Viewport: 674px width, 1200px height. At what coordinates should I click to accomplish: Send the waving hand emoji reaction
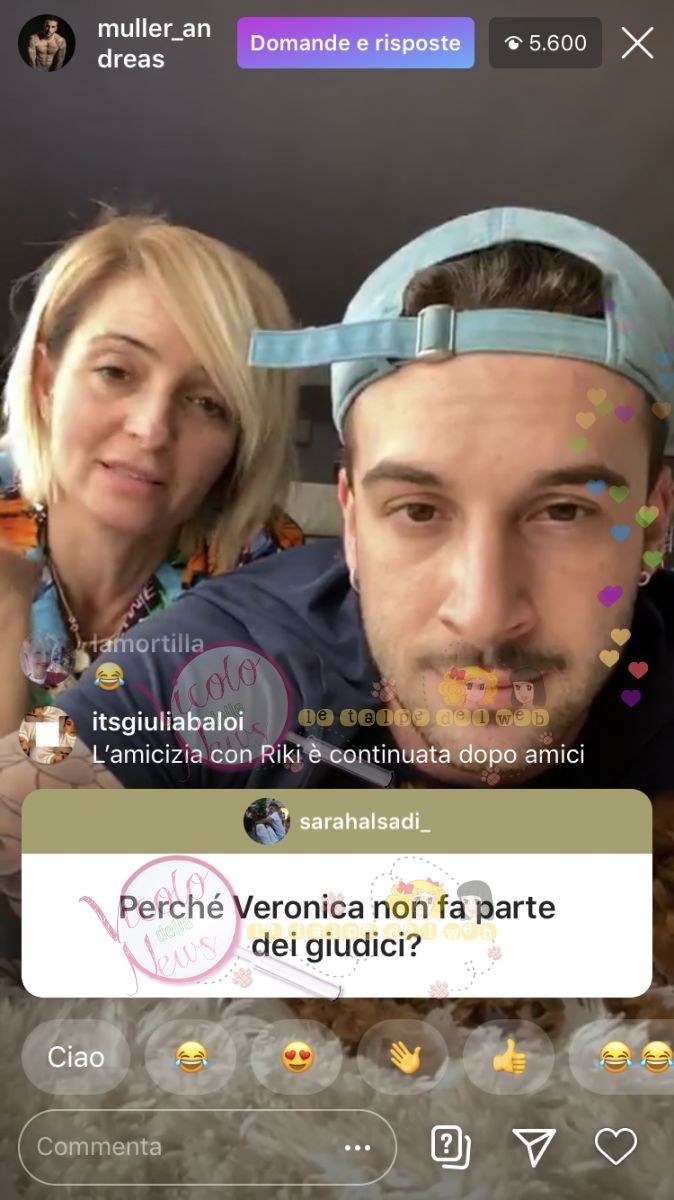tap(403, 1056)
